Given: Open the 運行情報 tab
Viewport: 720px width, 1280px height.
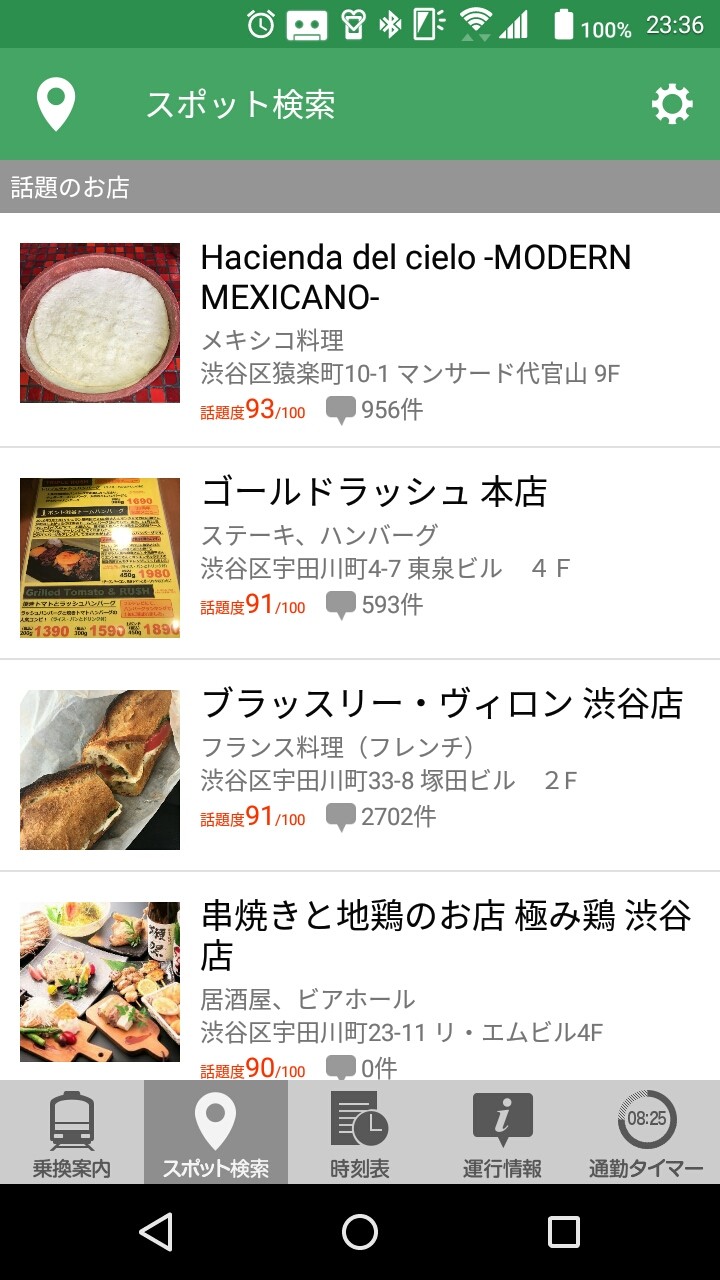Looking at the screenshot, I should tap(502, 1133).
